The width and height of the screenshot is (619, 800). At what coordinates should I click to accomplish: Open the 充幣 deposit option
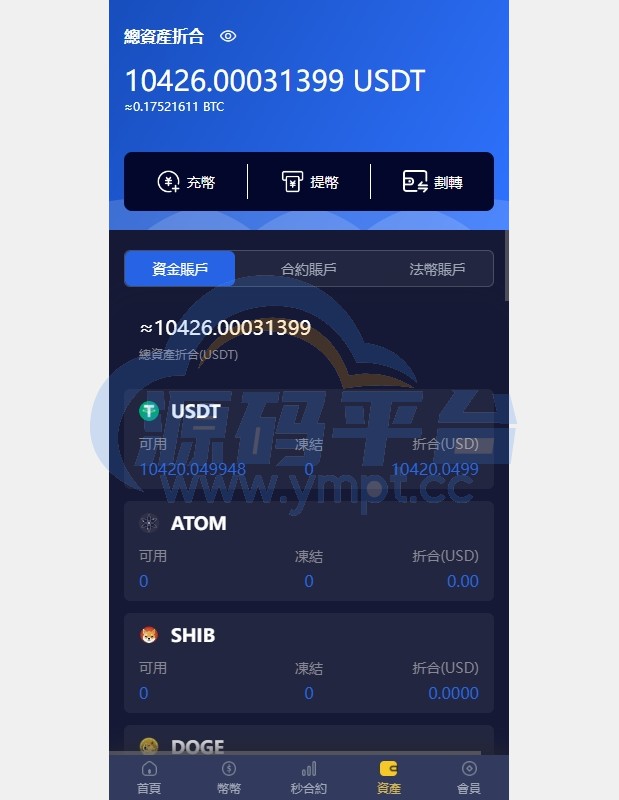pyautogui.click(x=186, y=182)
